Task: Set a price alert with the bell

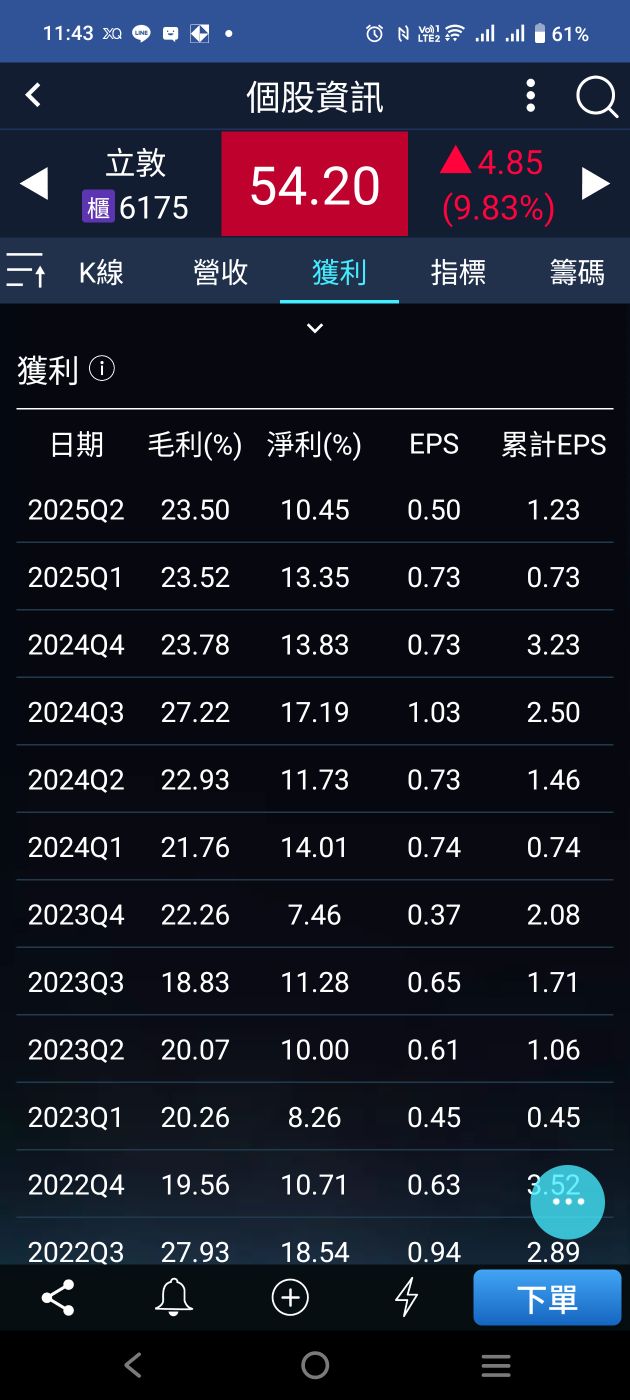Action: [x=173, y=1298]
